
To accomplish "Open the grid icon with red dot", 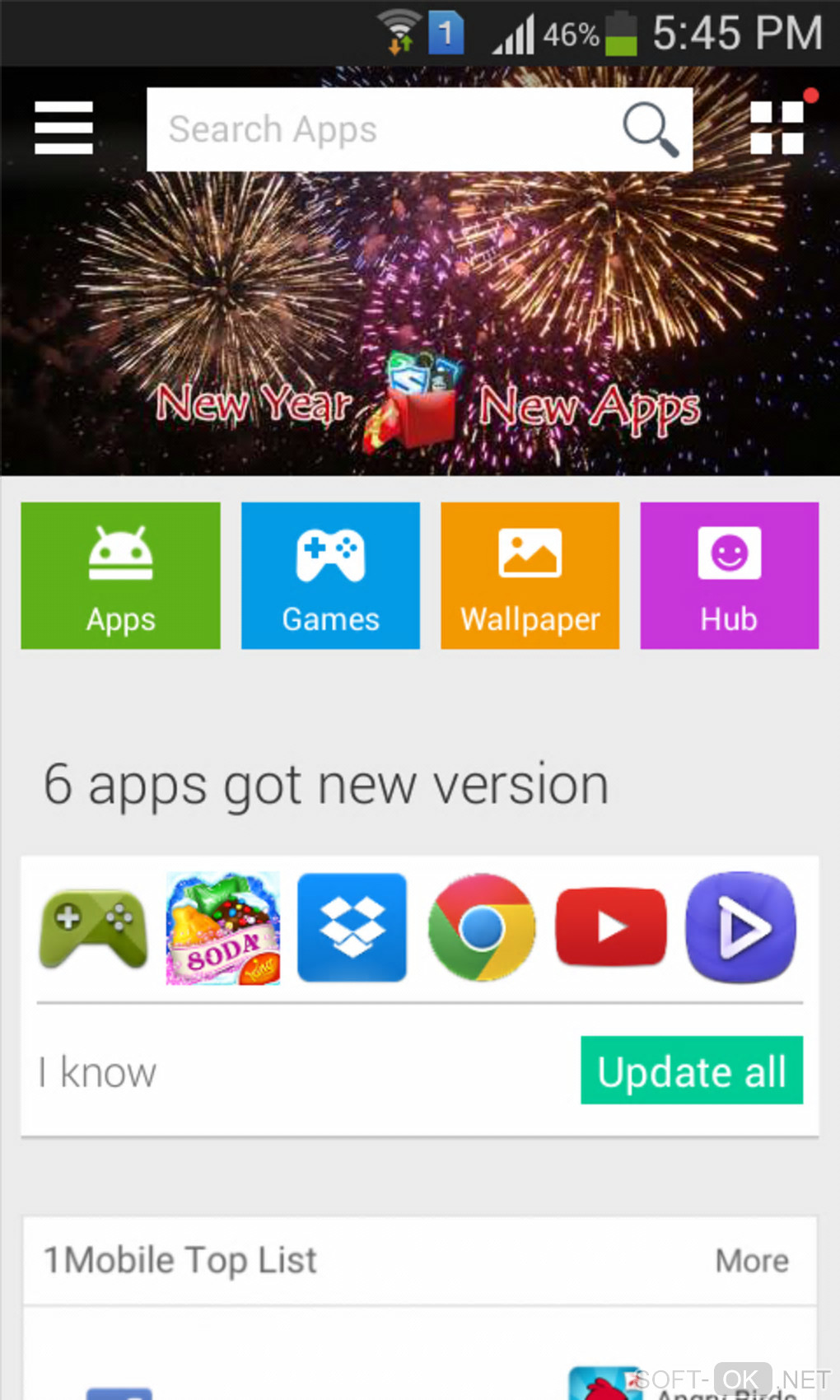I will pyautogui.click(x=778, y=127).
